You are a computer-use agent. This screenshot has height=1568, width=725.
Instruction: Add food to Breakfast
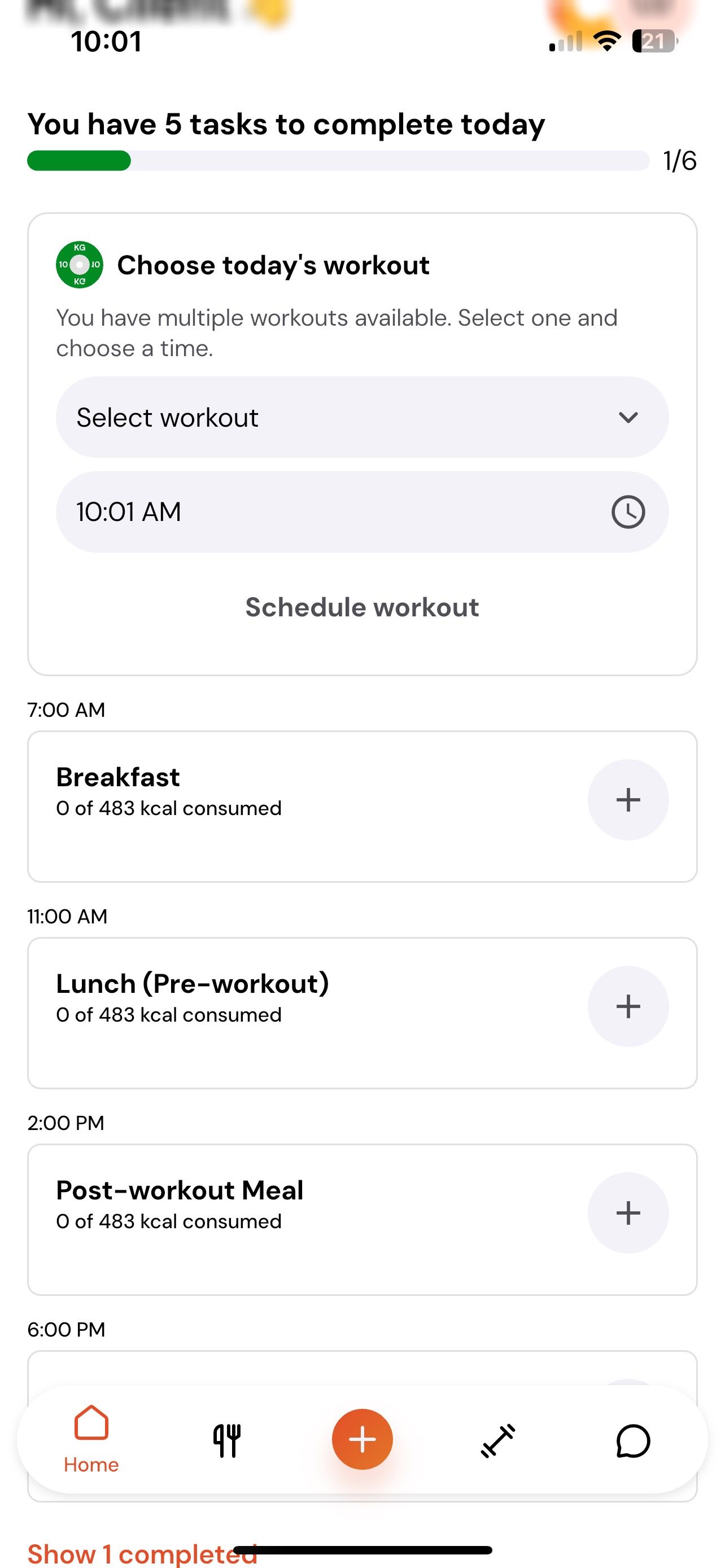628,800
